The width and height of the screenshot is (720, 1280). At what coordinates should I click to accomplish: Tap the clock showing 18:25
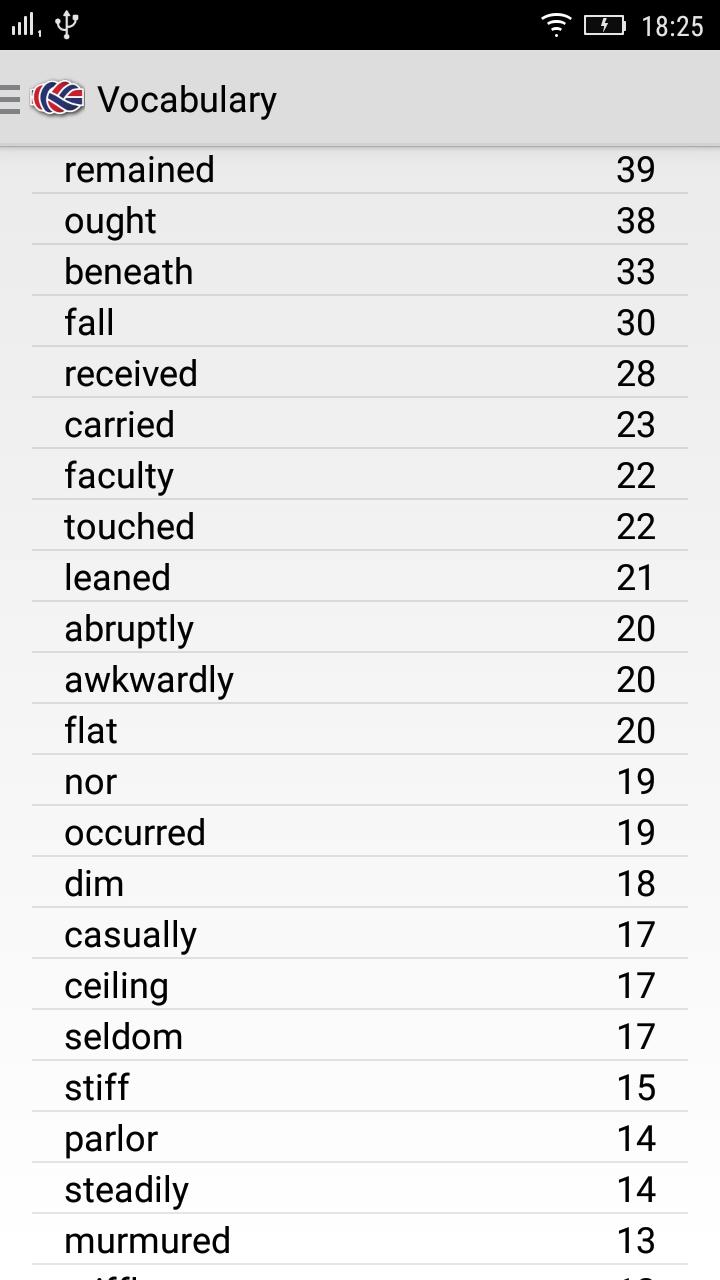click(673, 25)
